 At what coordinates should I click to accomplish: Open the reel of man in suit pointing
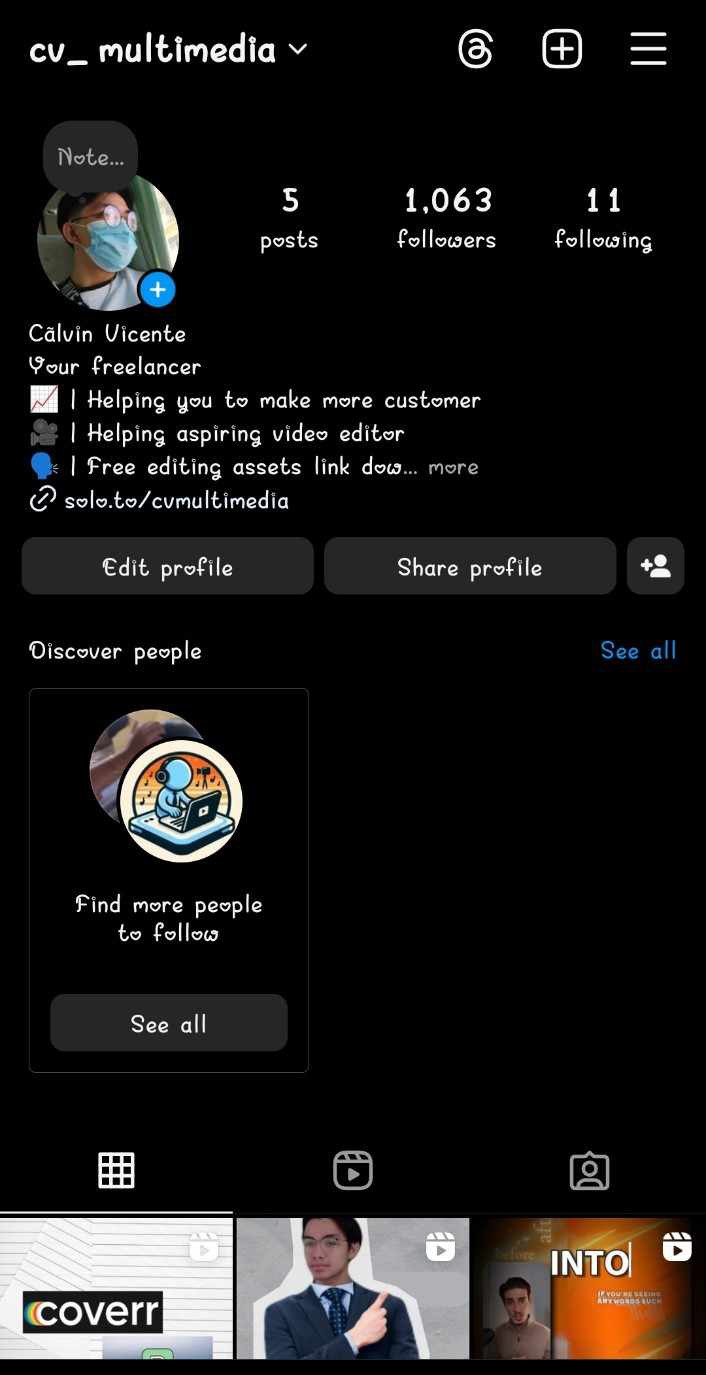click(353, 1290)
